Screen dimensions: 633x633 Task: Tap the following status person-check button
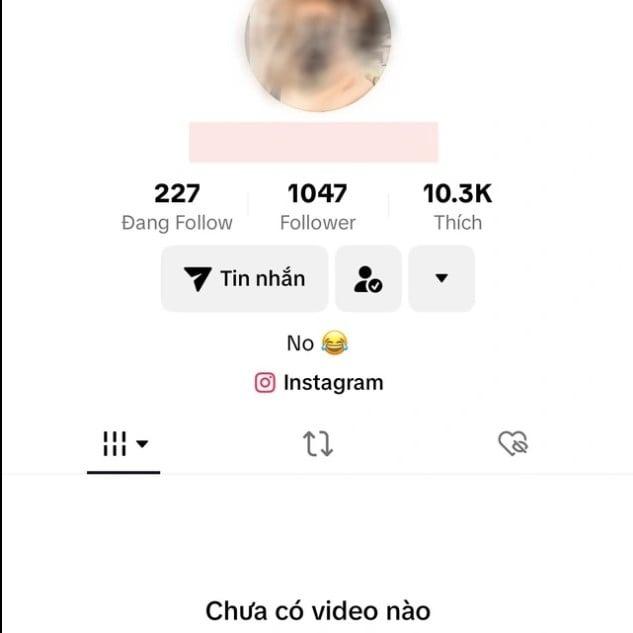point(368,279)
